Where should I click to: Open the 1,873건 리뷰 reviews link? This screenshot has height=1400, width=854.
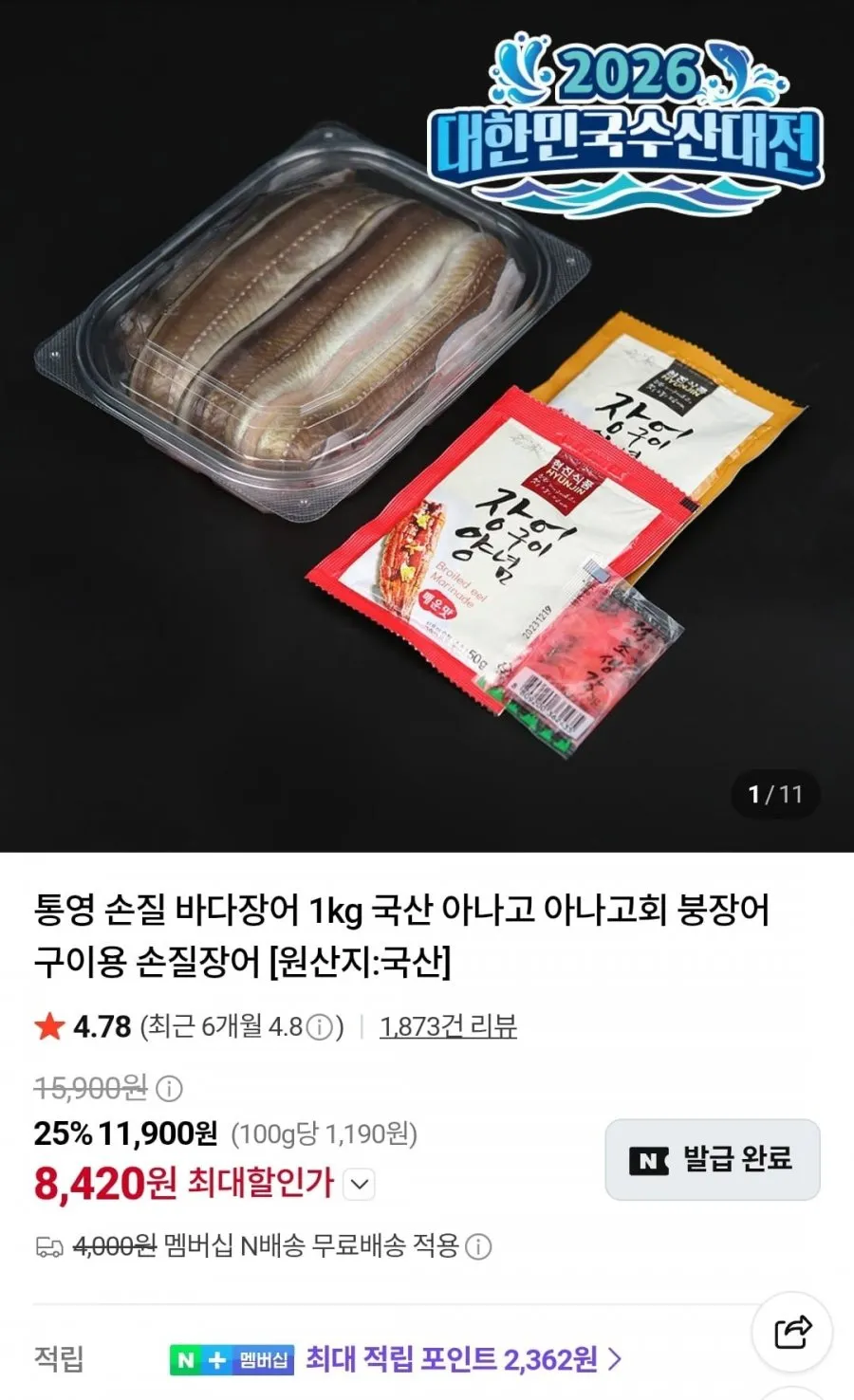click(x=448, y=1026)
